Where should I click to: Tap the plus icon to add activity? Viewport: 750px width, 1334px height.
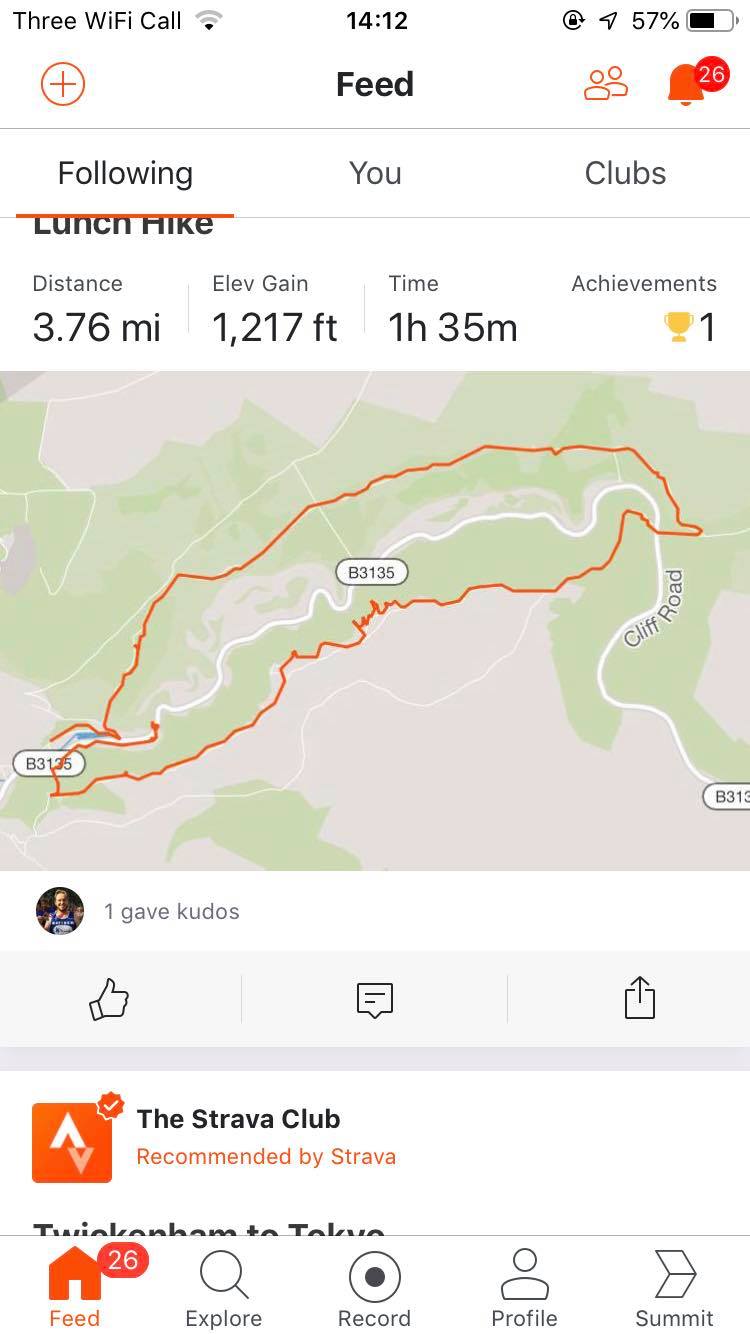click(x=62, y=84)
